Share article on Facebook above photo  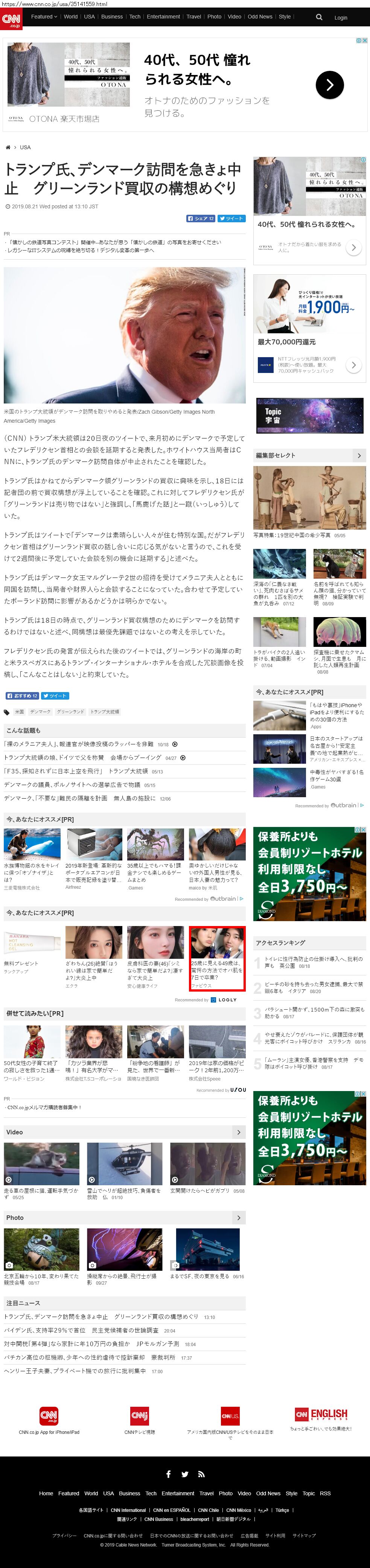tap(200, 219)
